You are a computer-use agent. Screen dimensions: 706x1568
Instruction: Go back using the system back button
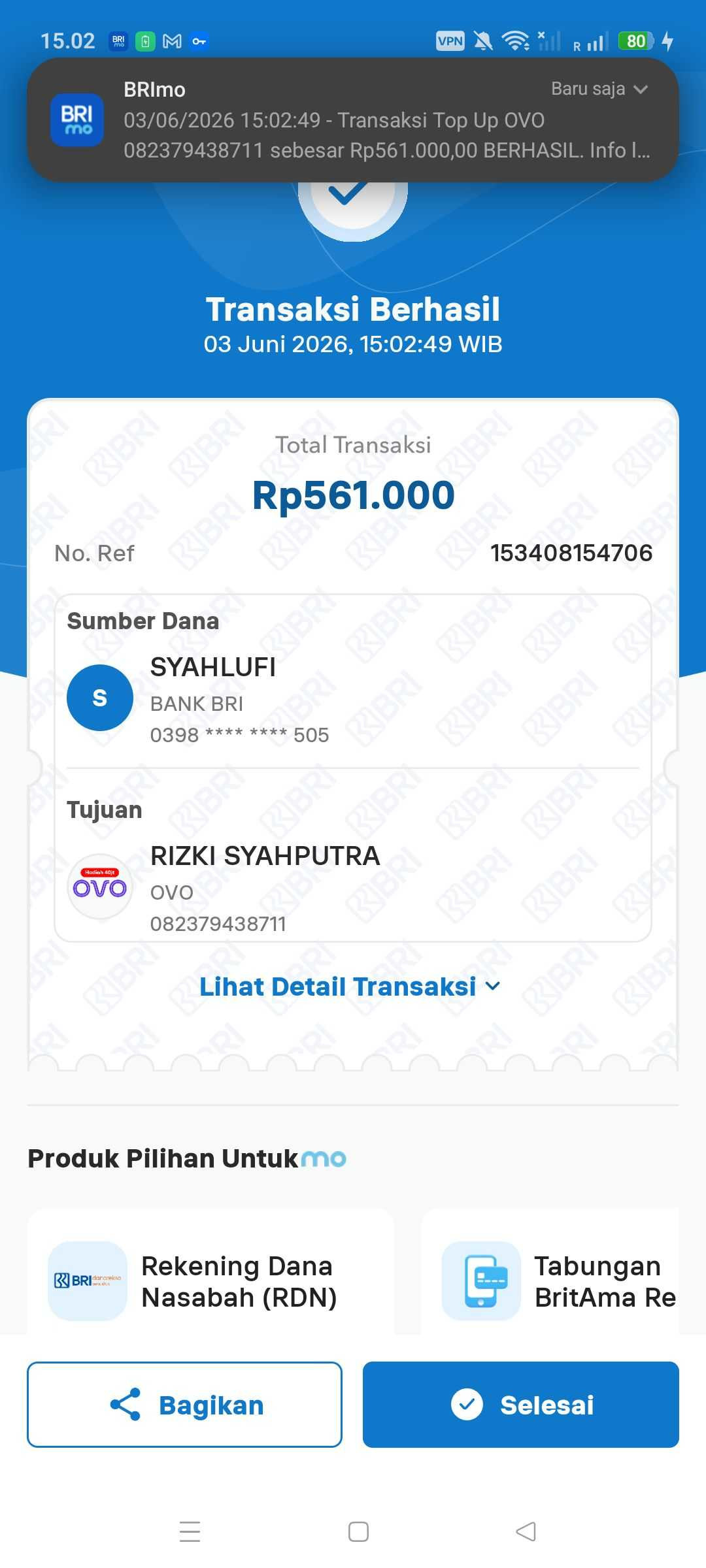coord(526,1531)
